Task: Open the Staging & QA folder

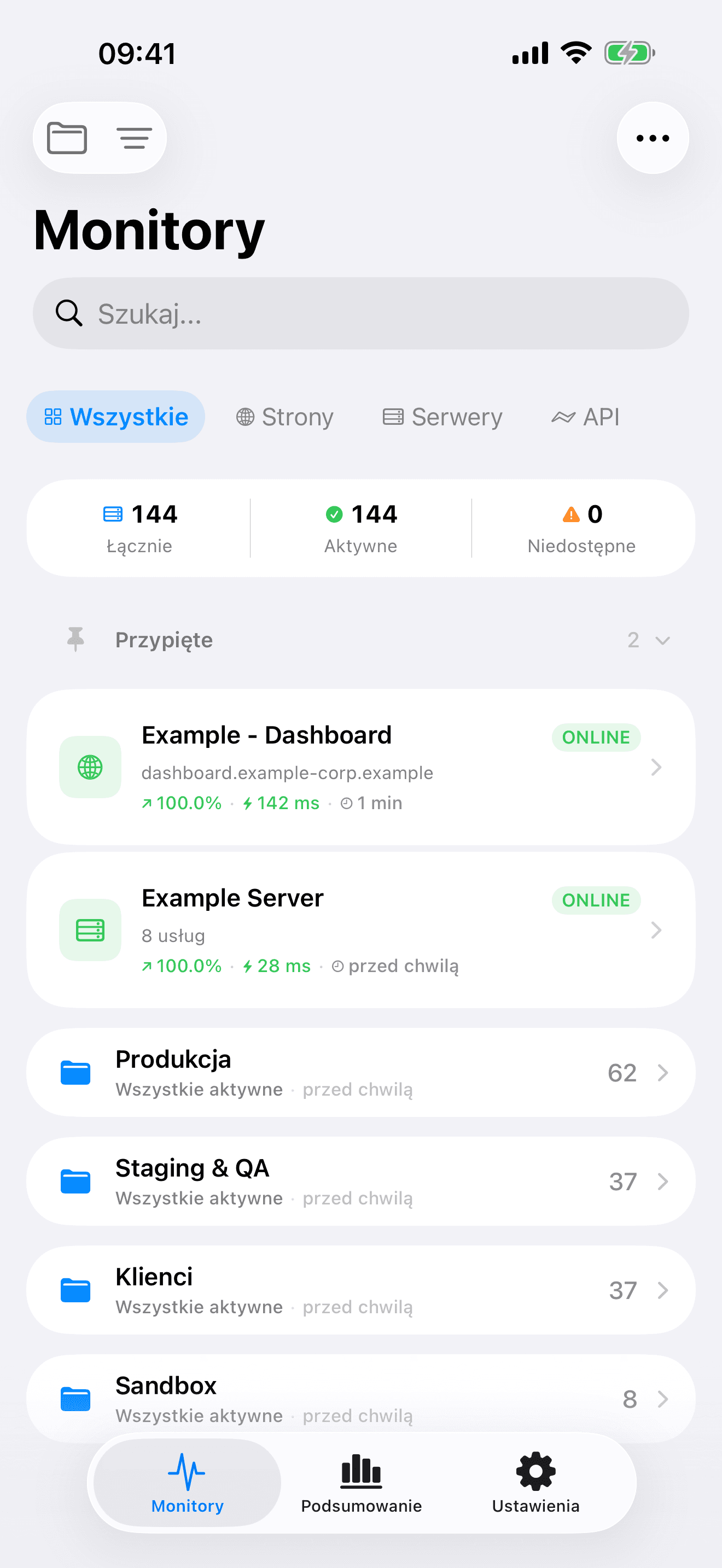Action: pyautogui.click(x=360, y=1181)
